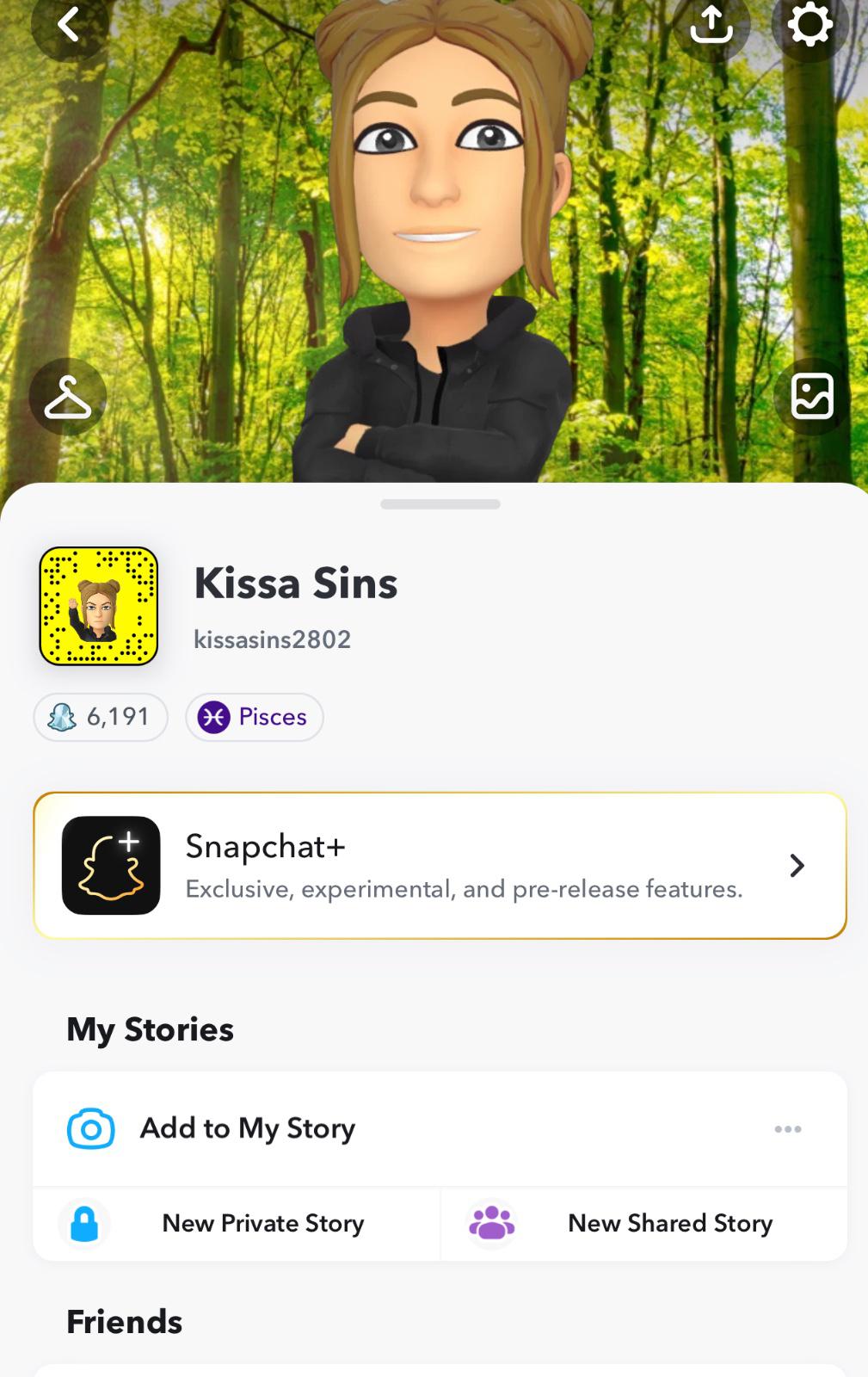Image resolution: width=868 pixels, height=1377 pixels.
Task: View the 6,191 Snap score chip
Action: [x=101, y=717]
